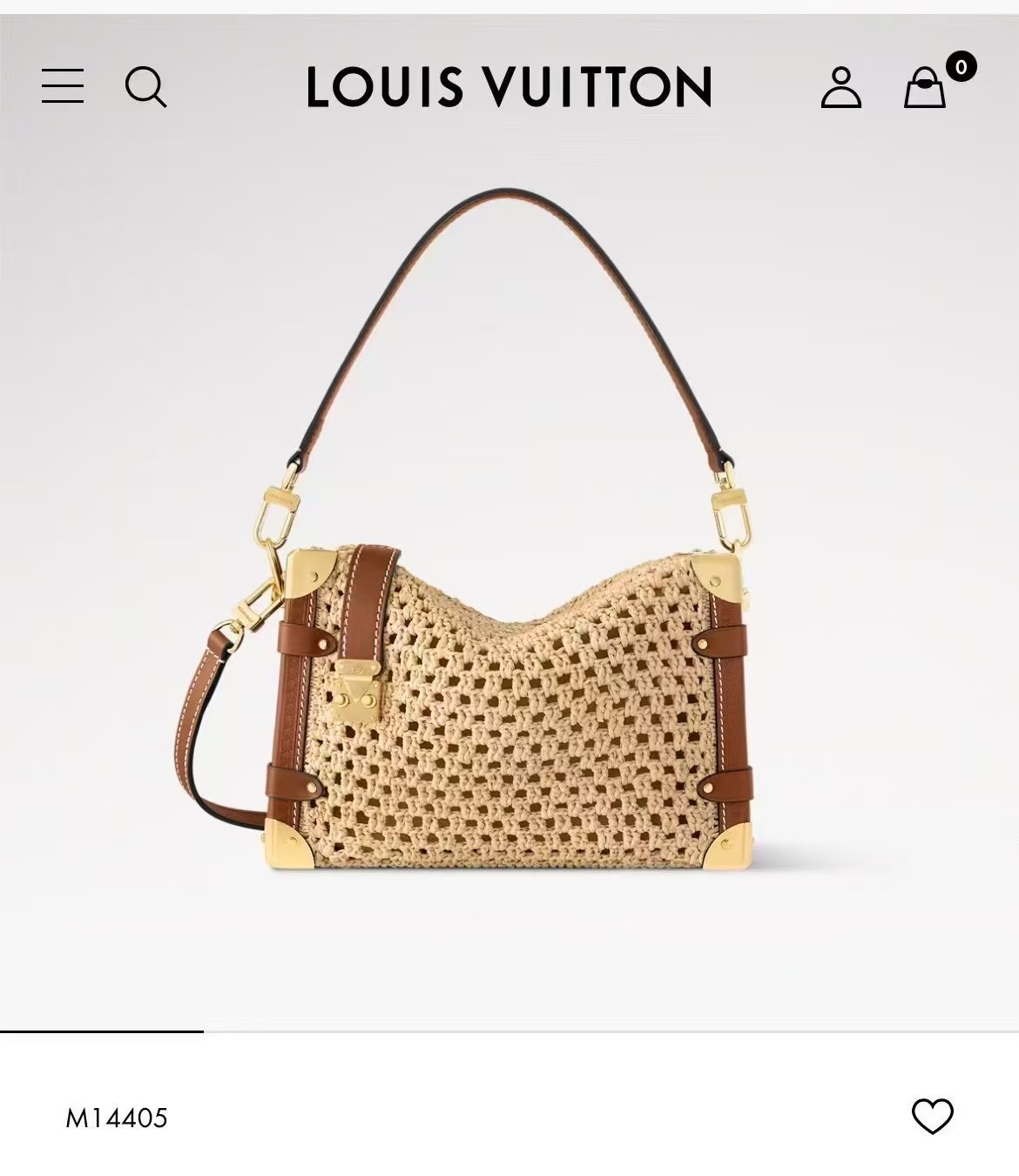Go to the Louis Vuitton home page

pyautogui.click(x=509, y=87)
